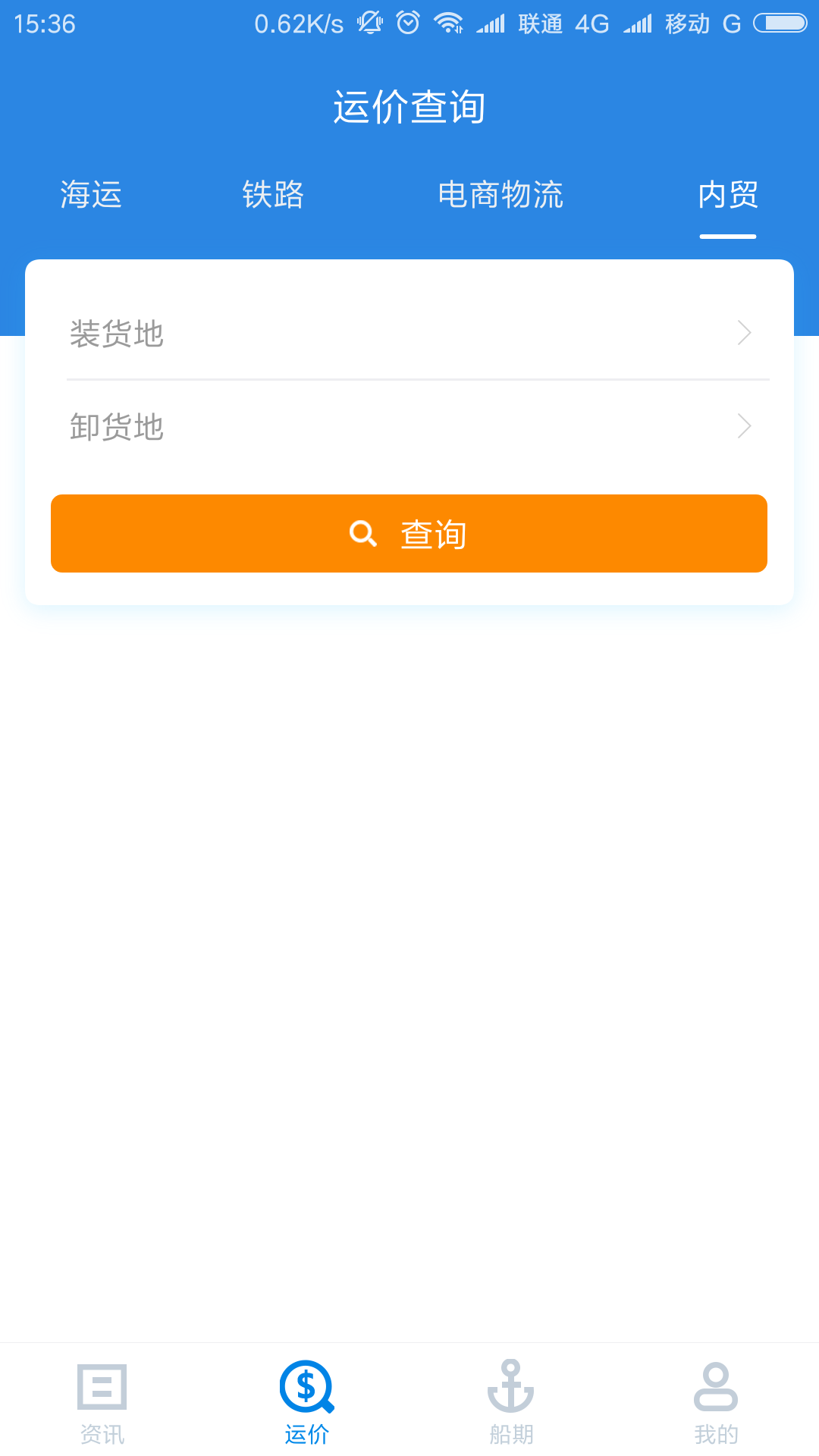
Task: Choose the 卸货地 unloading location
Action: [409, 427]
